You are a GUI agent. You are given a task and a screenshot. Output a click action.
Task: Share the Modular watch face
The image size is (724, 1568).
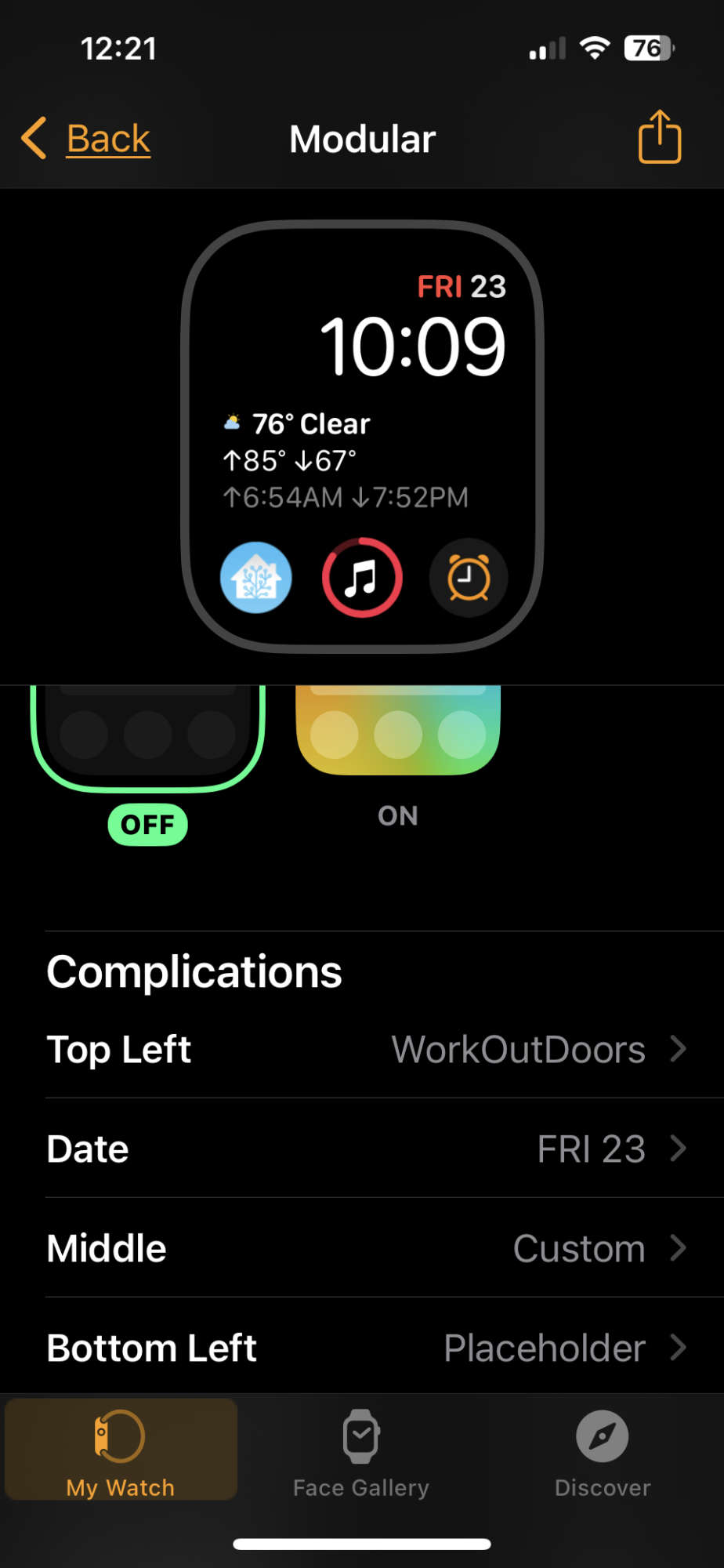659,137
